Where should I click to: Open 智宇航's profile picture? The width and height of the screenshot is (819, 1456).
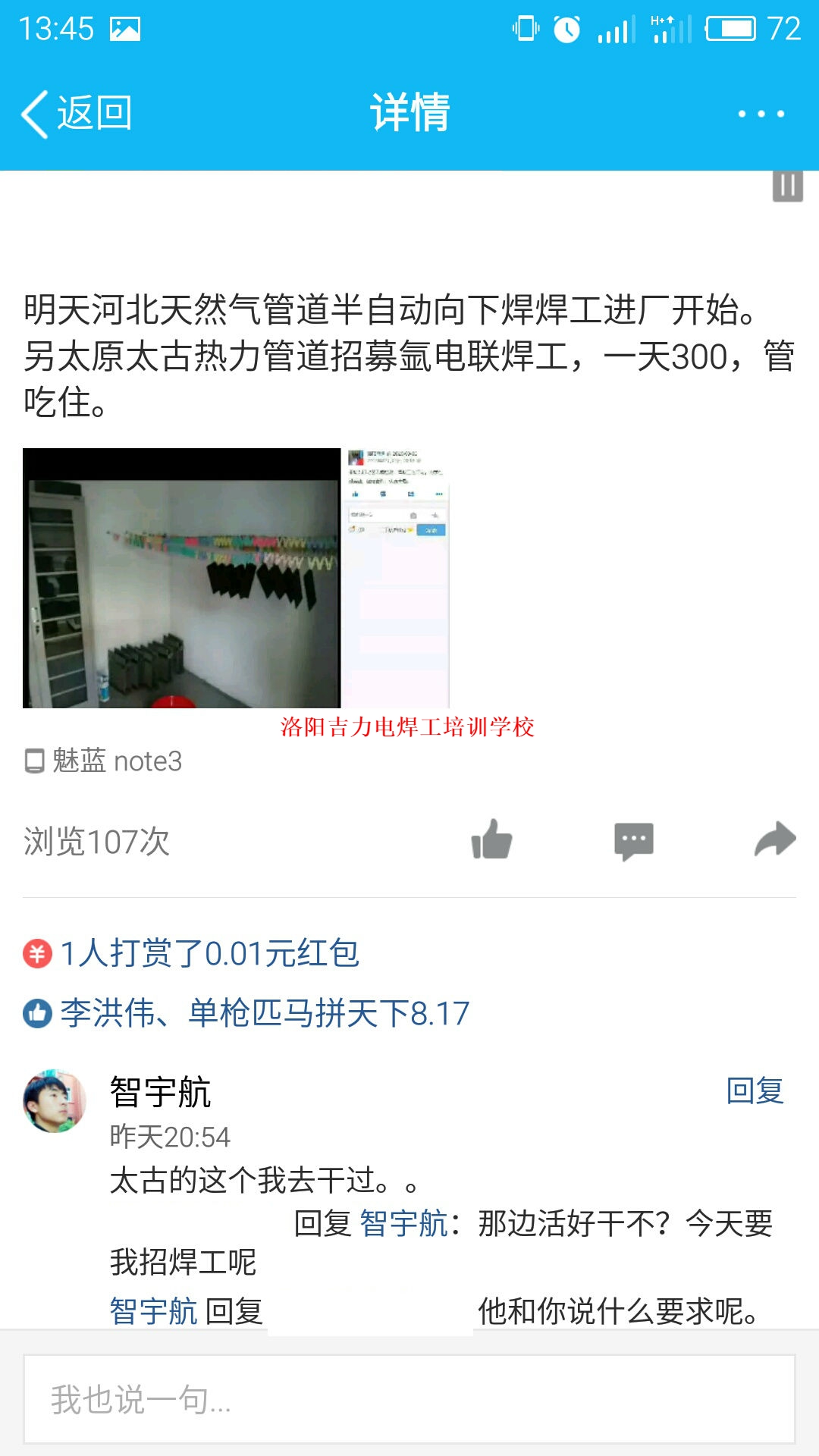click(x=55, y=1101)
